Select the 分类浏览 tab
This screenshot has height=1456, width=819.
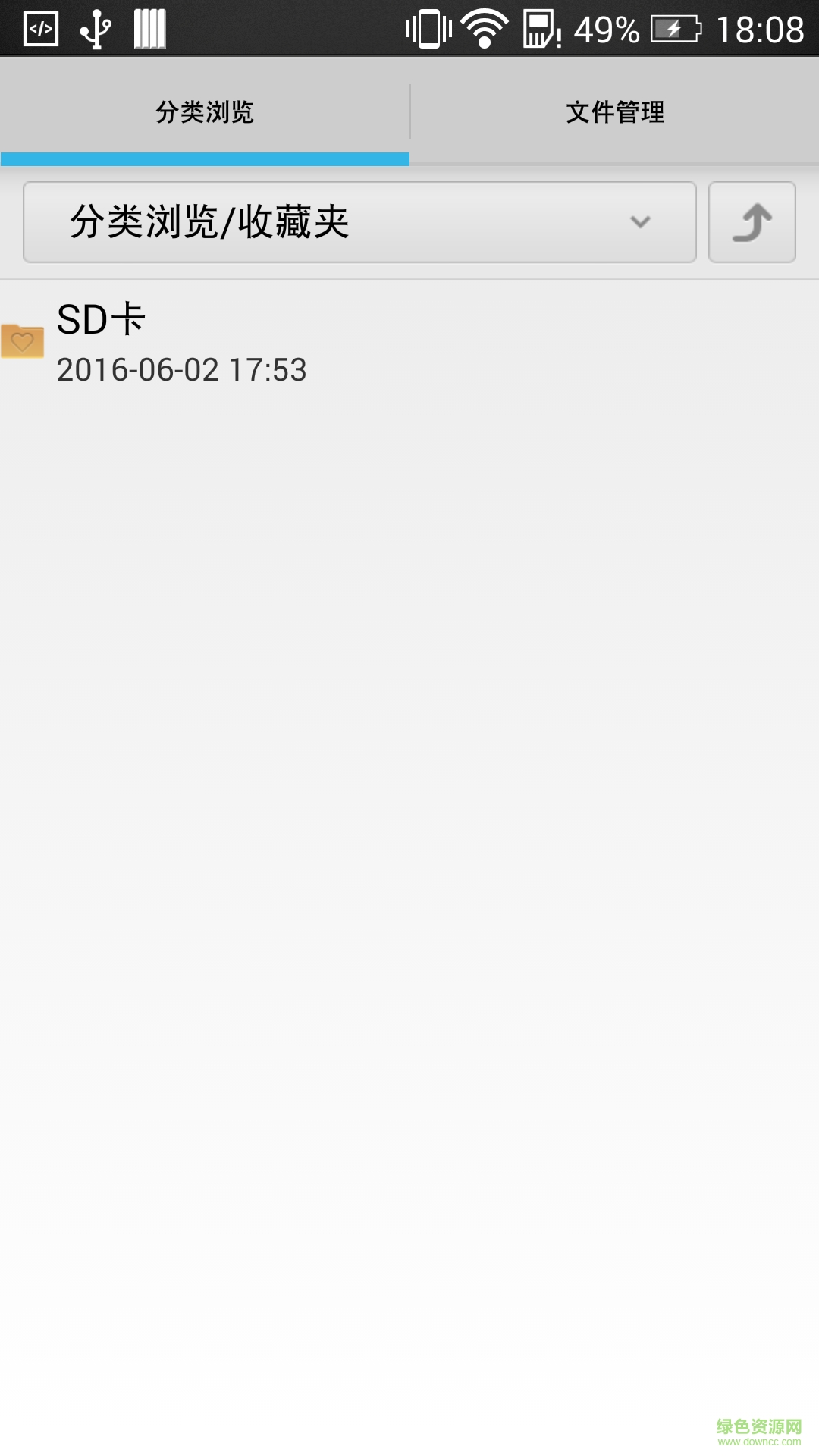203,111
